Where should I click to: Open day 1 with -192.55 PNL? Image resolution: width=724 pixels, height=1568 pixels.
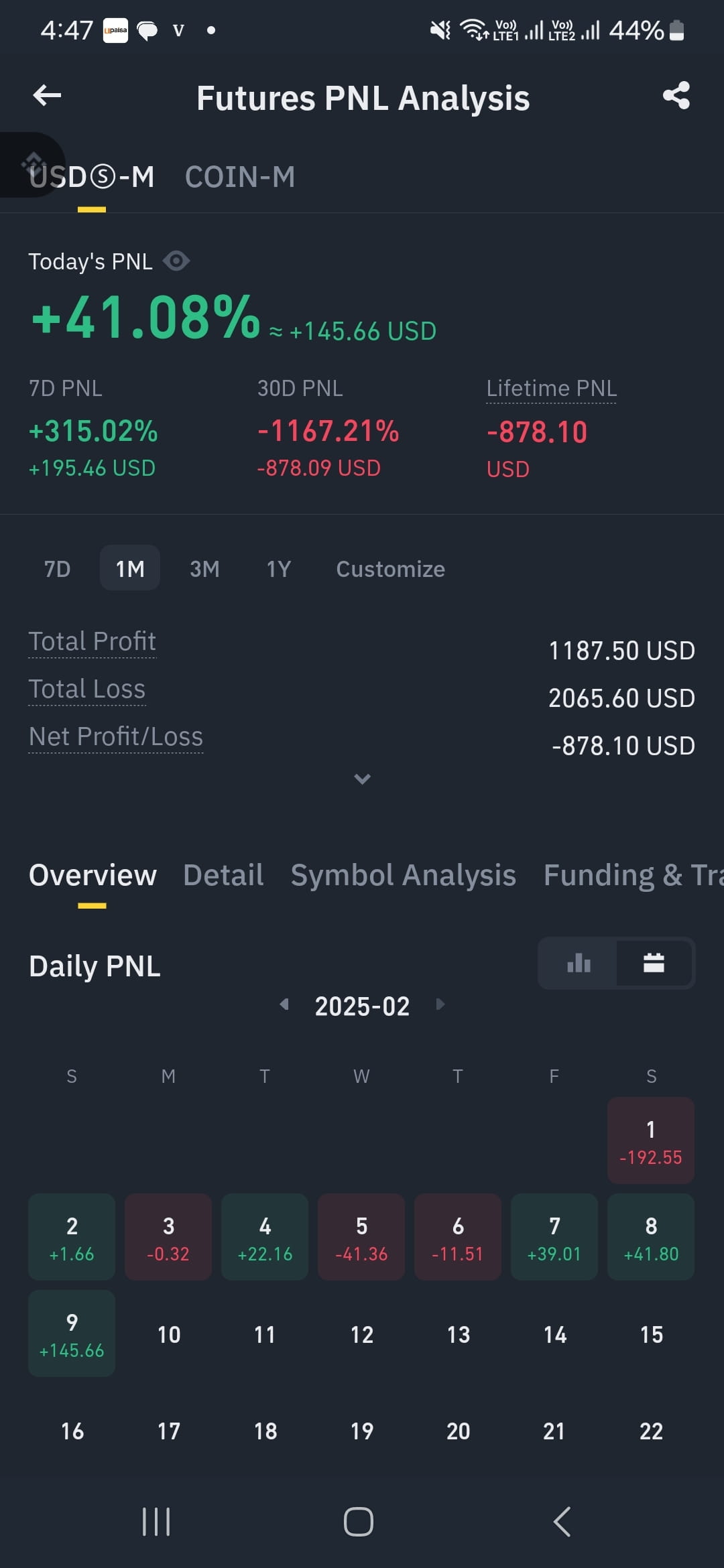(x=651, y=1140)
